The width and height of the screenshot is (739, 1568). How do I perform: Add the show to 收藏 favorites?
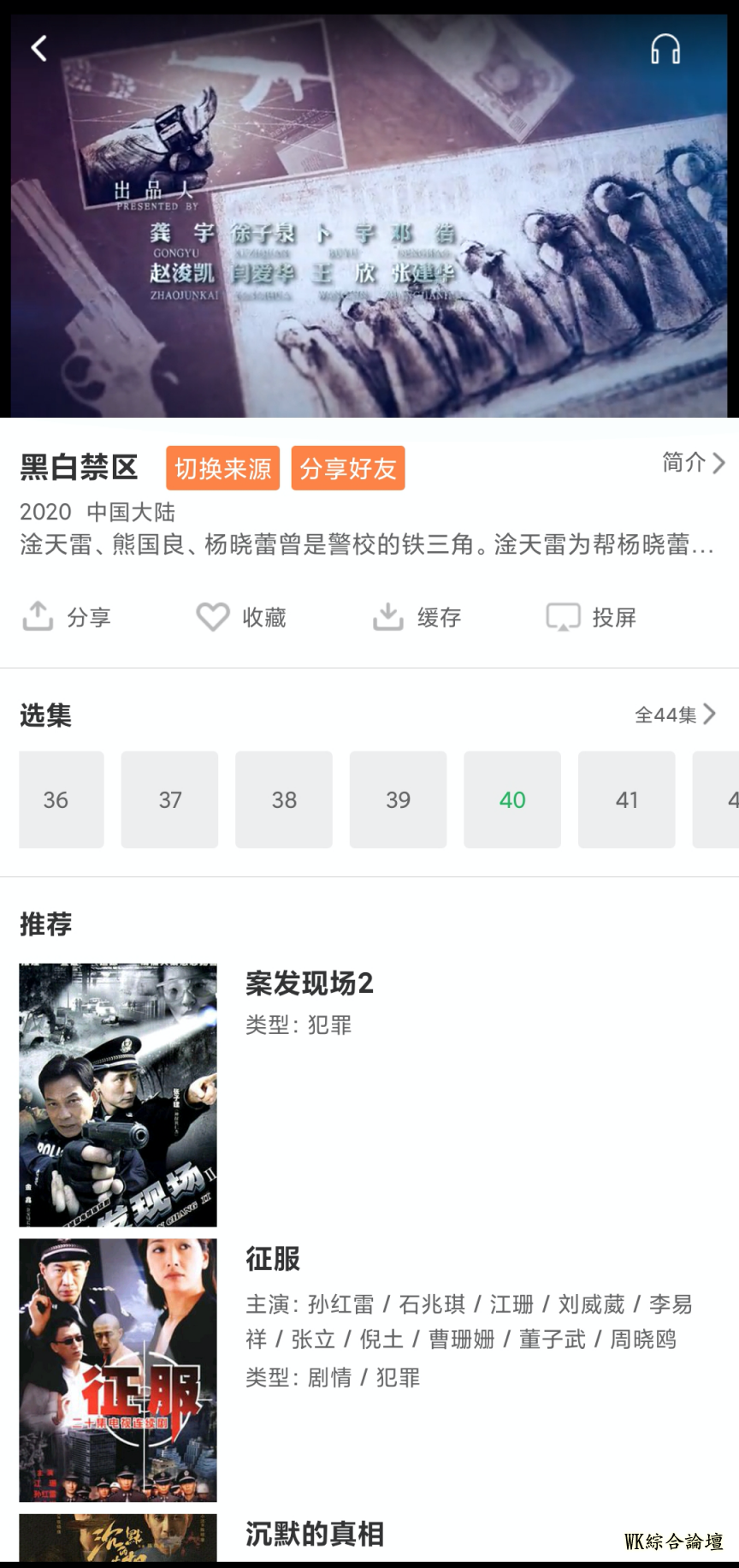[242, 616]
